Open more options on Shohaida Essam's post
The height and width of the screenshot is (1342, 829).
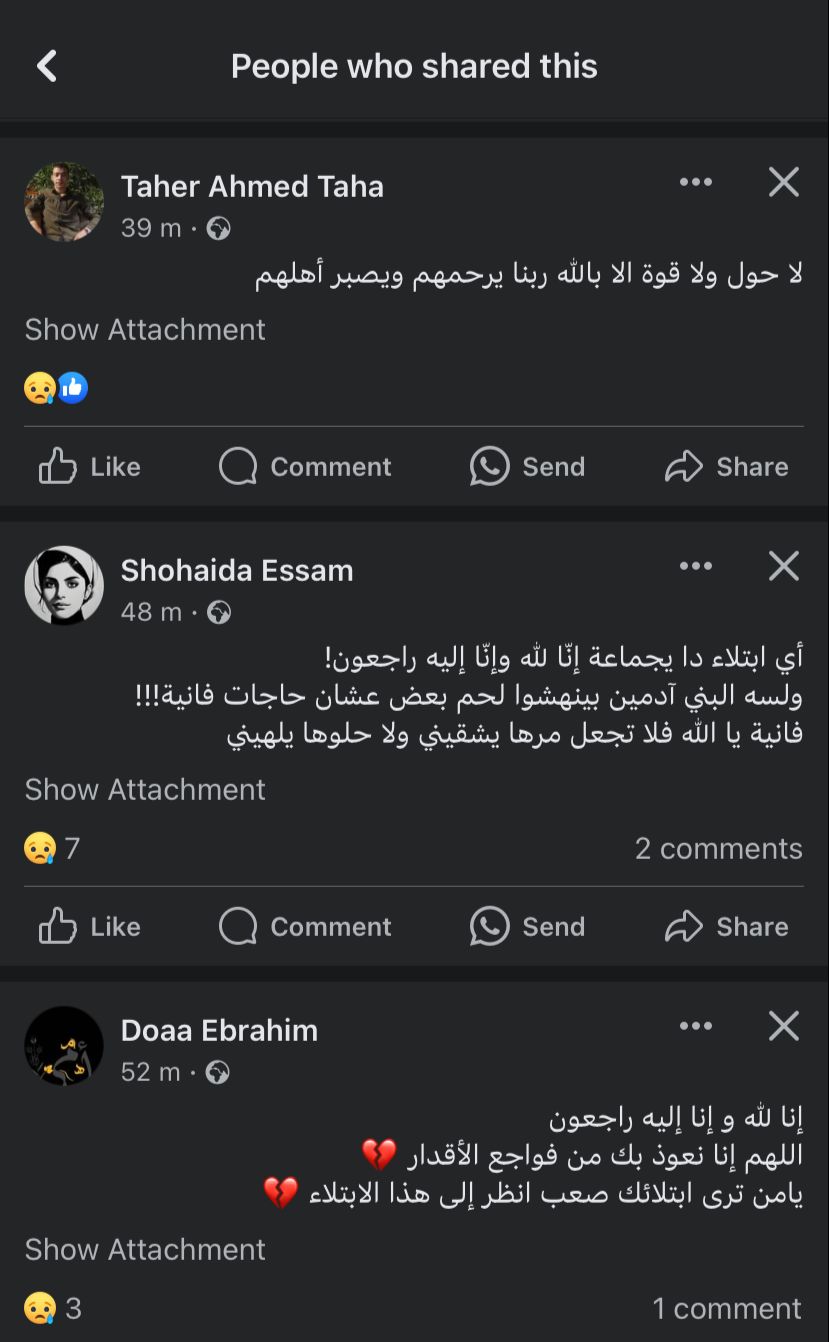tap(695, 566)
